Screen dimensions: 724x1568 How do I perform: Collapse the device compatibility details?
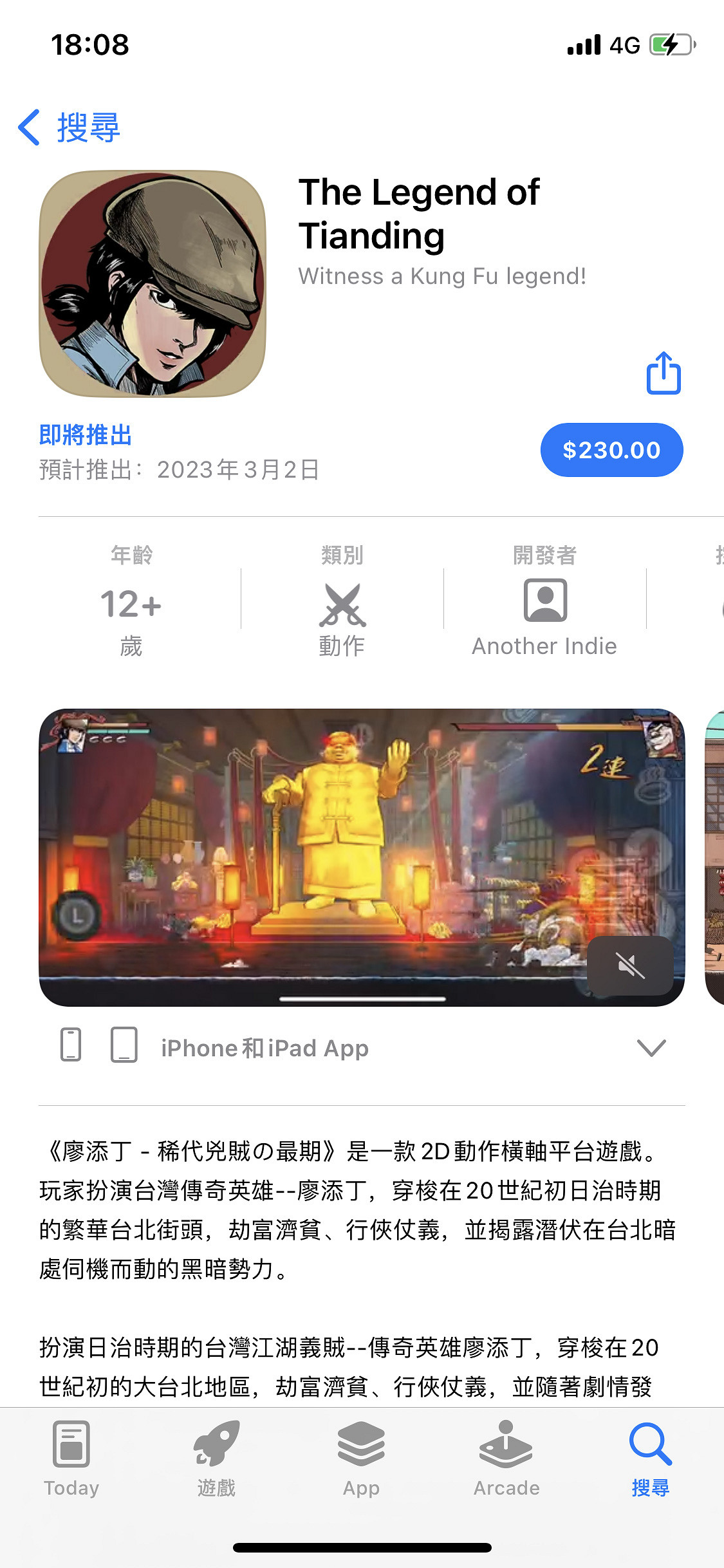click(x=651, y=1047)
